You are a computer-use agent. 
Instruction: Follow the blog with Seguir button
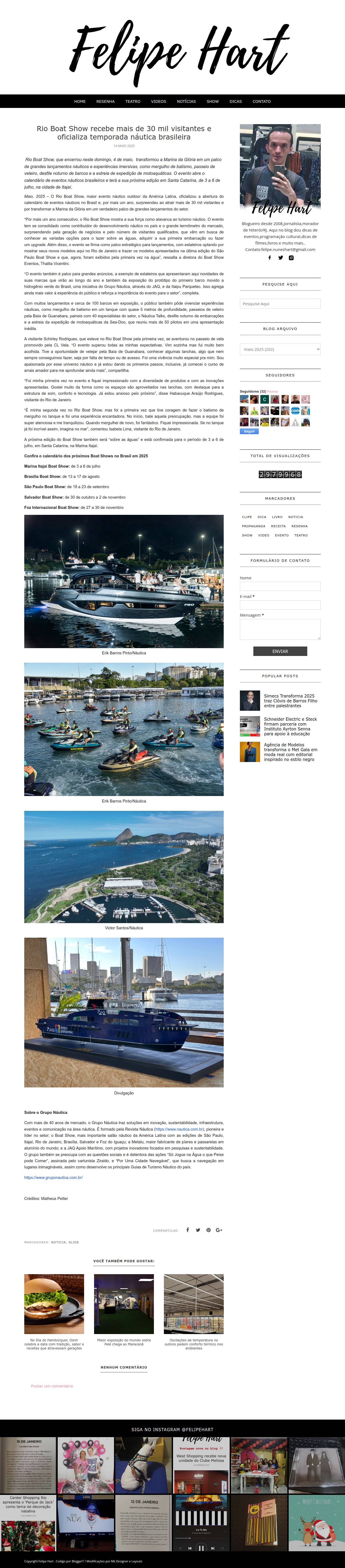(x=249, y=431)
